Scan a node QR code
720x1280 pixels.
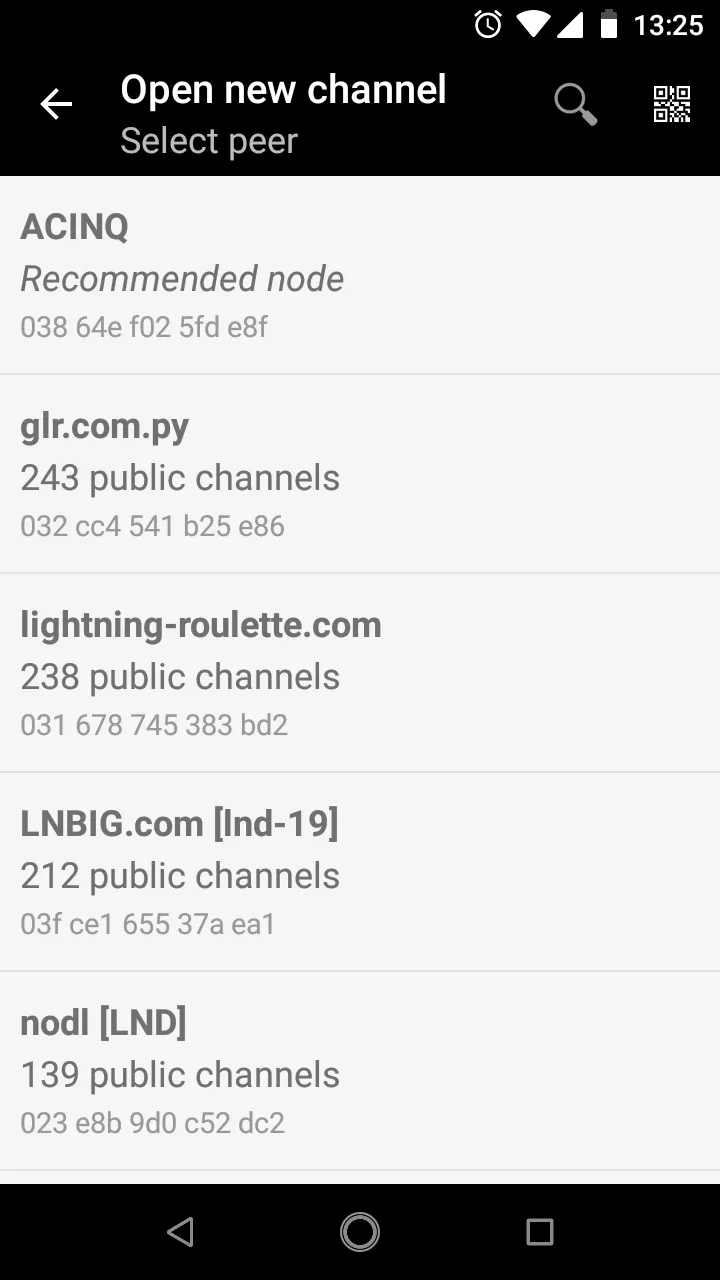(x=672, y=104)
